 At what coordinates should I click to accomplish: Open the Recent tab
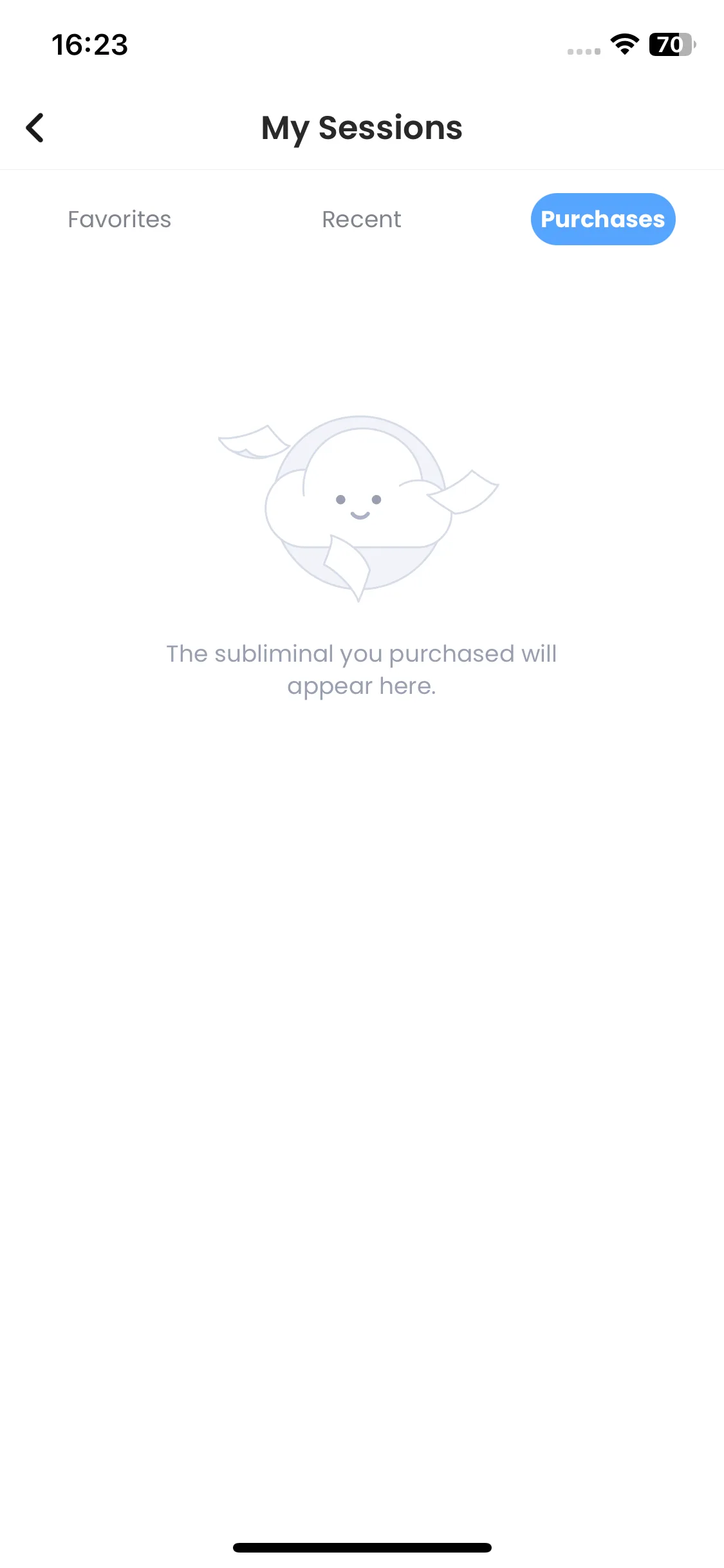coord(362,219)
